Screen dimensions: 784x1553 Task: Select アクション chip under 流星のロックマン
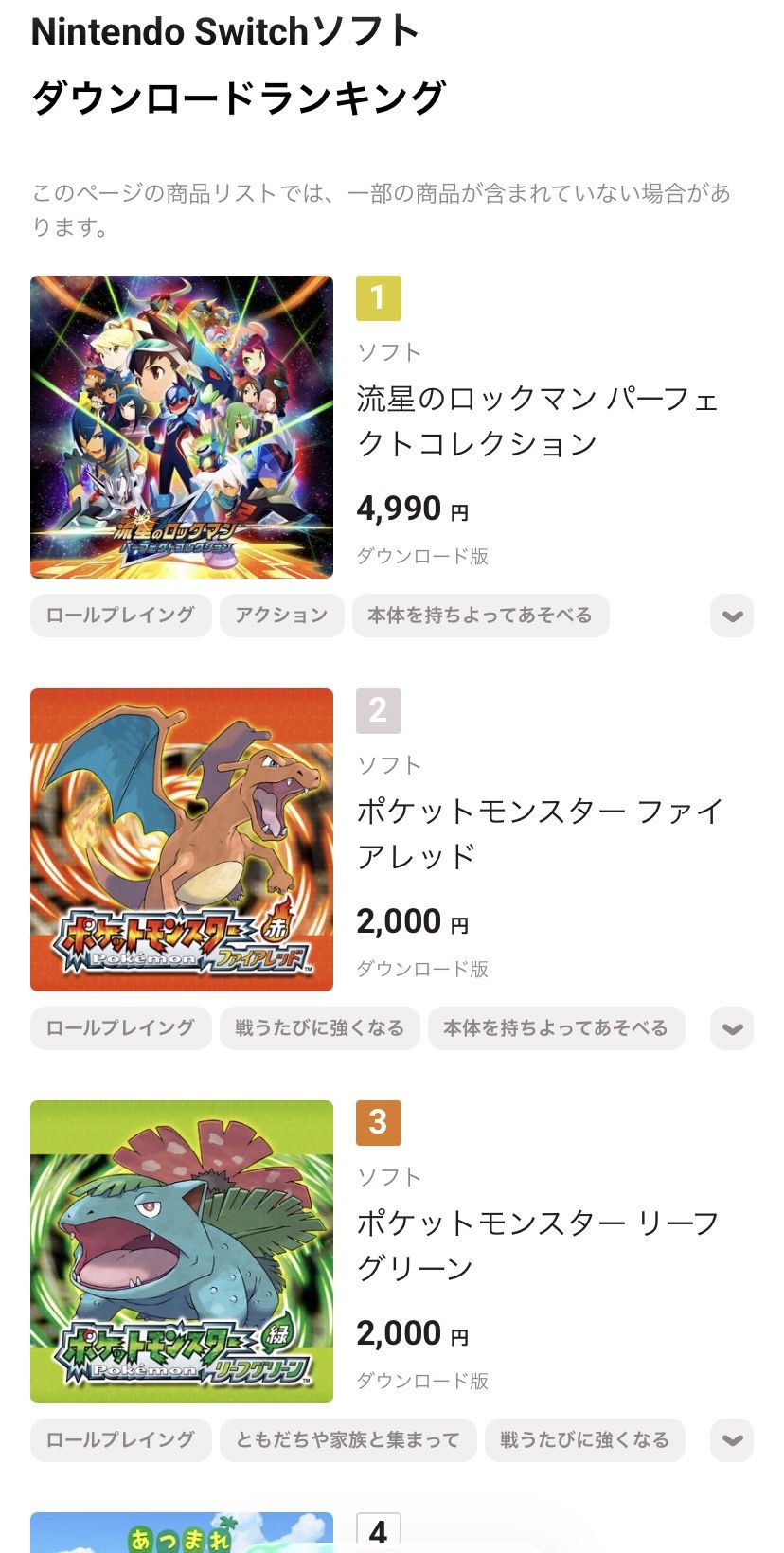coord(281,616)
